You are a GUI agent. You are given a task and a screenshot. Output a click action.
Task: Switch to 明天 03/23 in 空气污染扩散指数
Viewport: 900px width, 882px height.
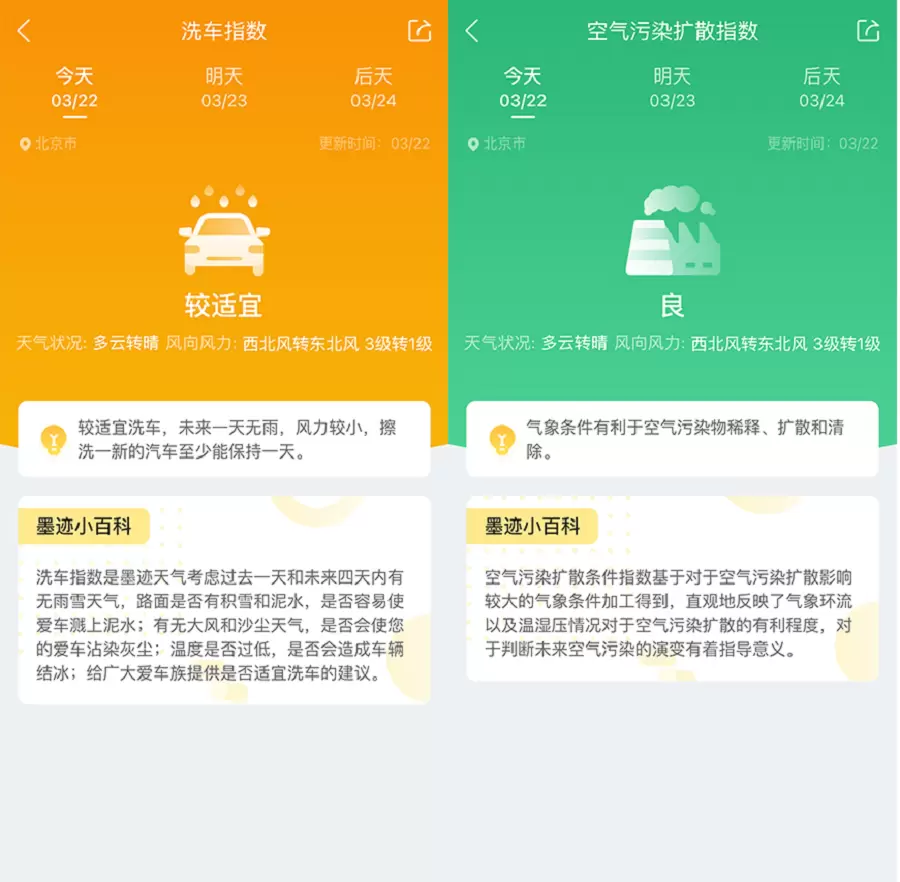(x=672, y=88)
